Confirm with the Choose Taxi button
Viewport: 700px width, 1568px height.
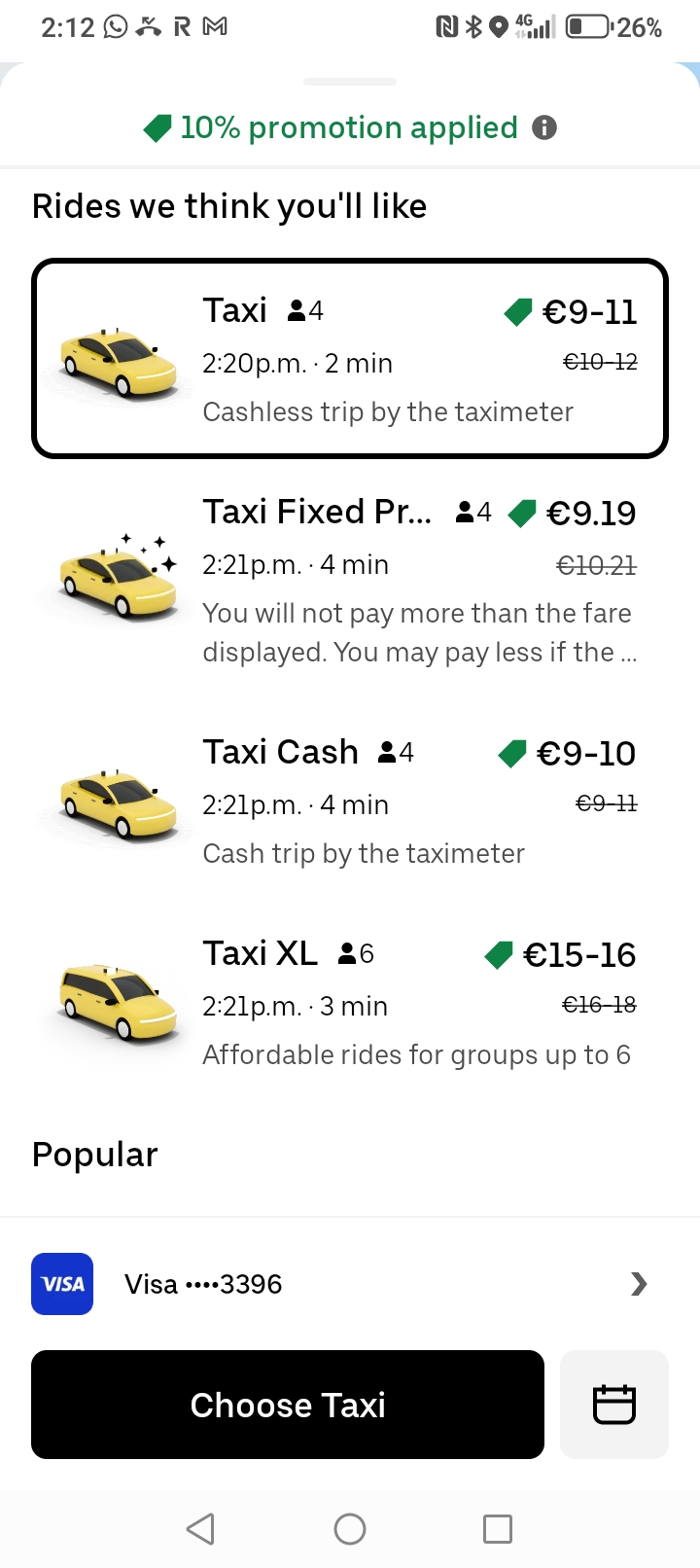click(x=288, y=1405)
